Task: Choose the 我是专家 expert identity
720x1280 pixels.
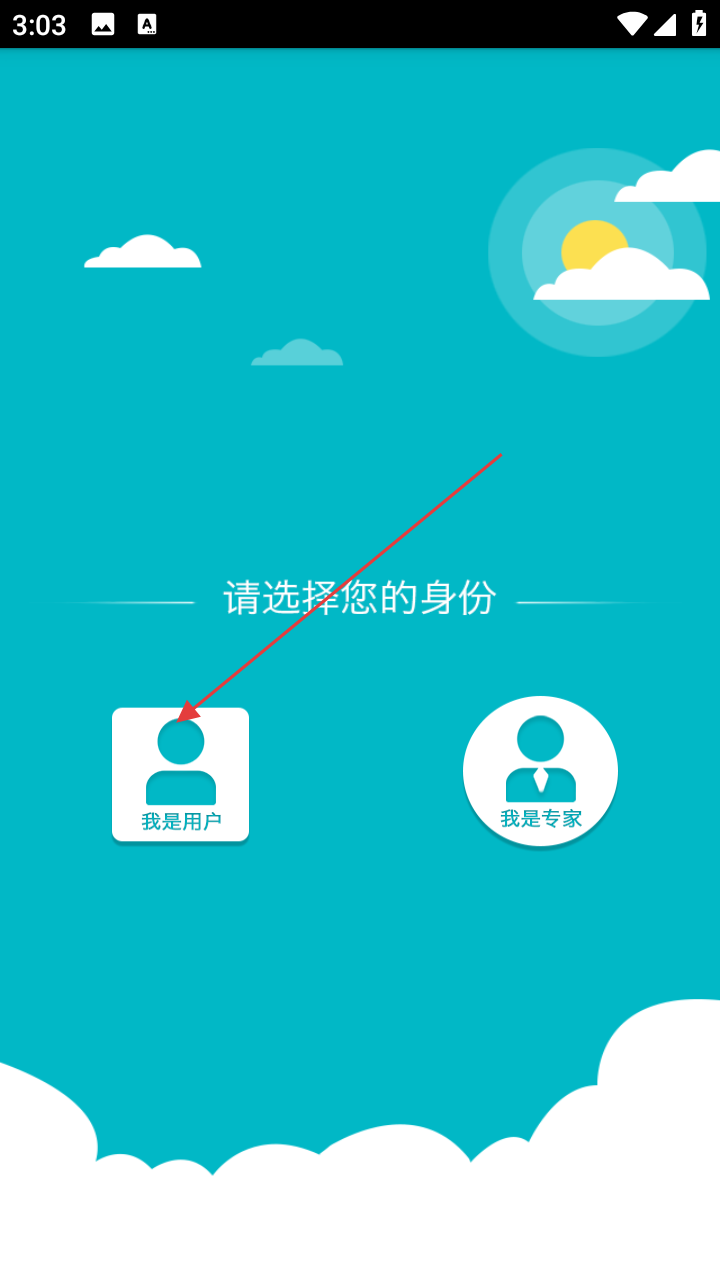Action: pyautogui.click(x=540, y=771)
